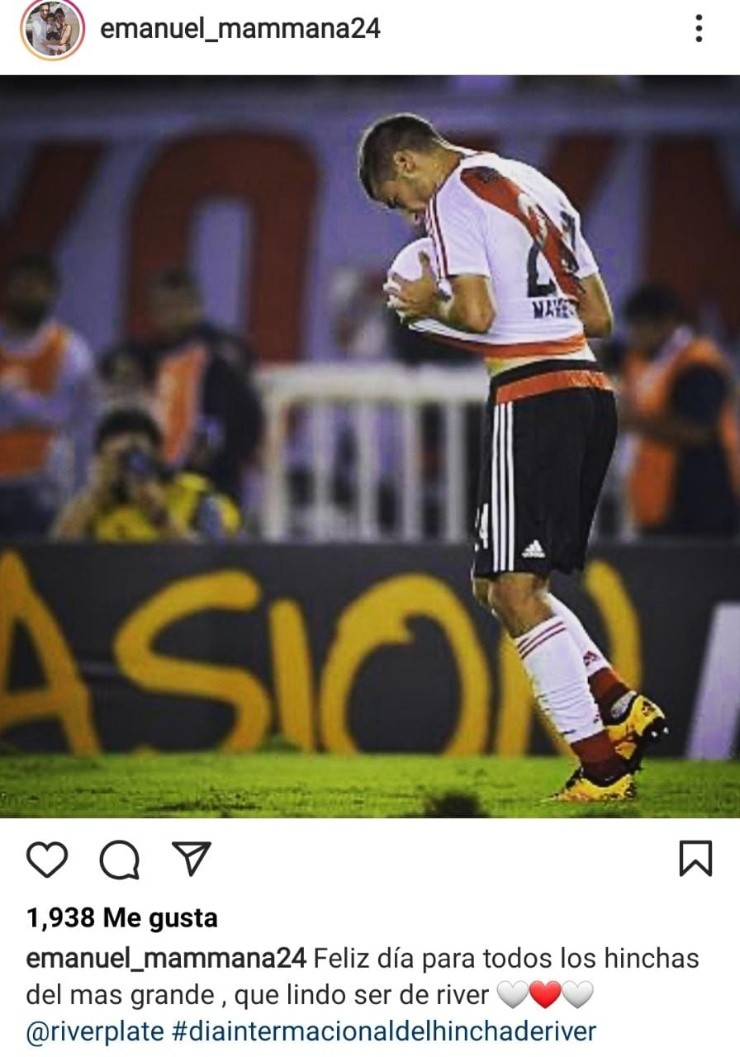Open the post's three-dot options menu
The height and width of the screenshot is (1057, 740).
point(698,29)
